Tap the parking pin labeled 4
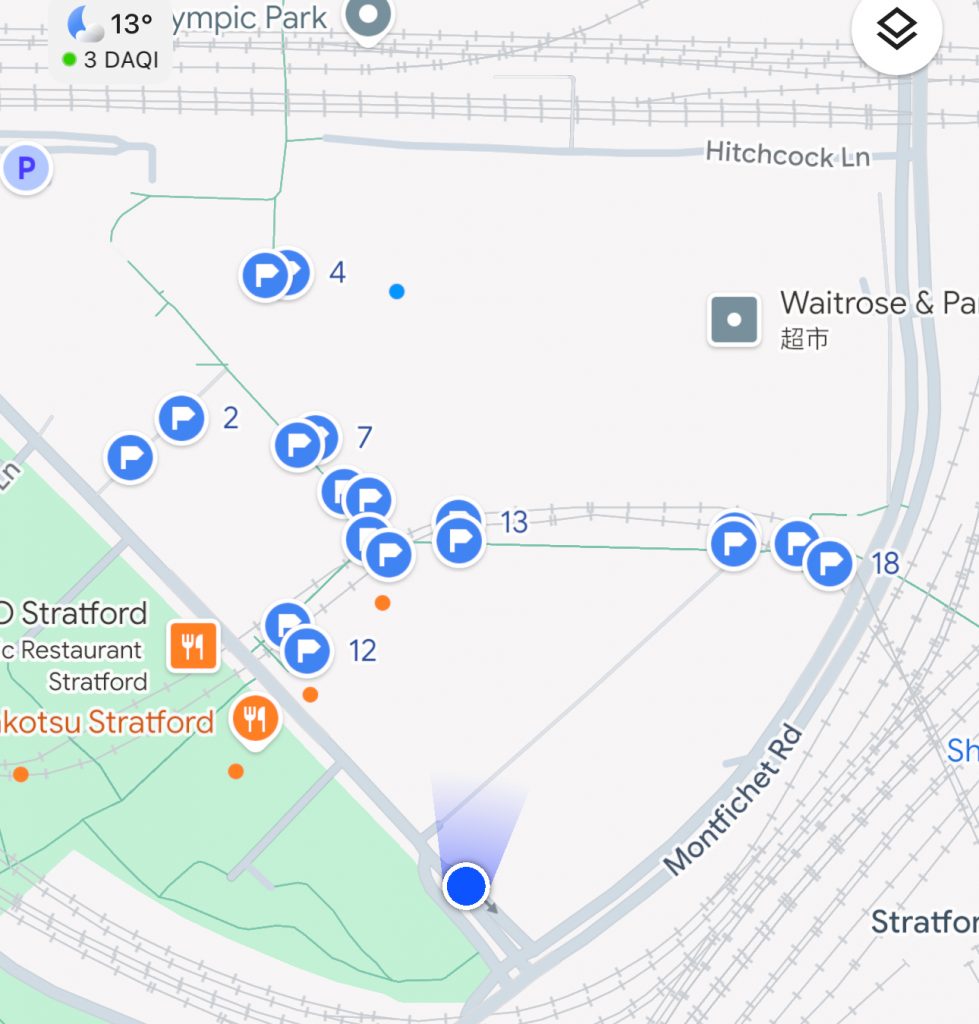The image size is (979, 1024). click(266, 275)
